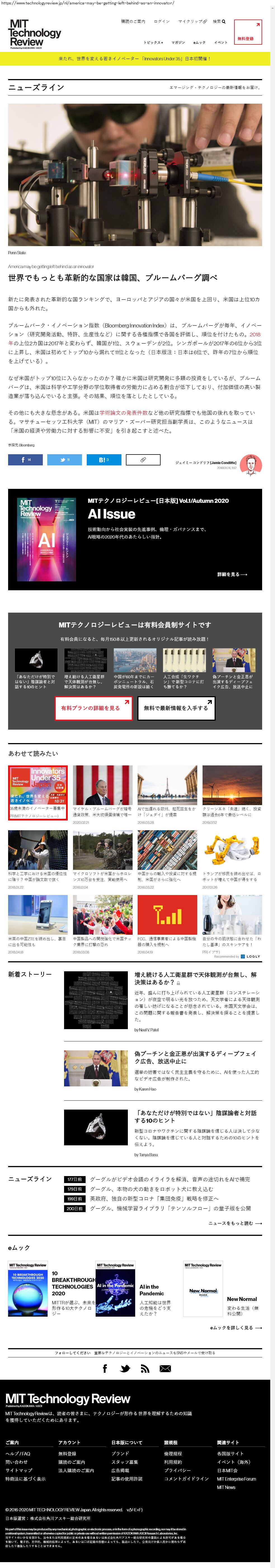The image size is (275, 1568).
Task: Open the ログイン link
Action: click(x=162, y=21)
